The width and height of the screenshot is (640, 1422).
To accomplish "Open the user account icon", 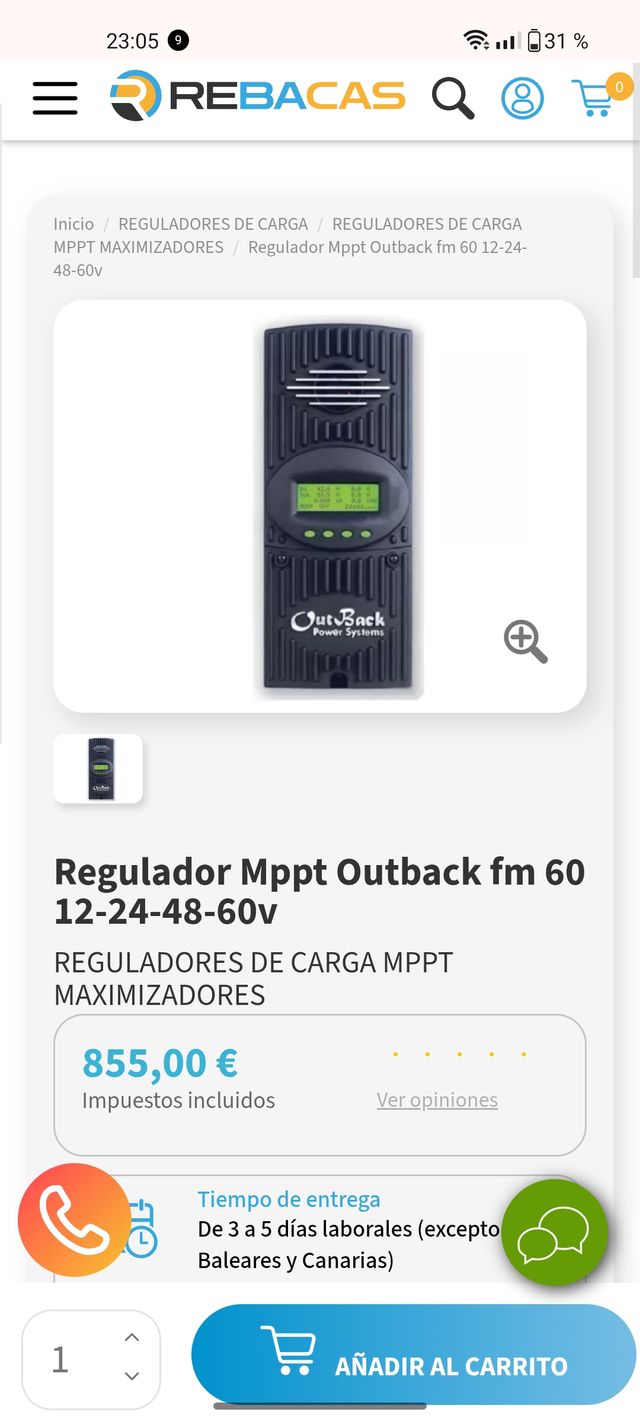I will coord(522,98).
